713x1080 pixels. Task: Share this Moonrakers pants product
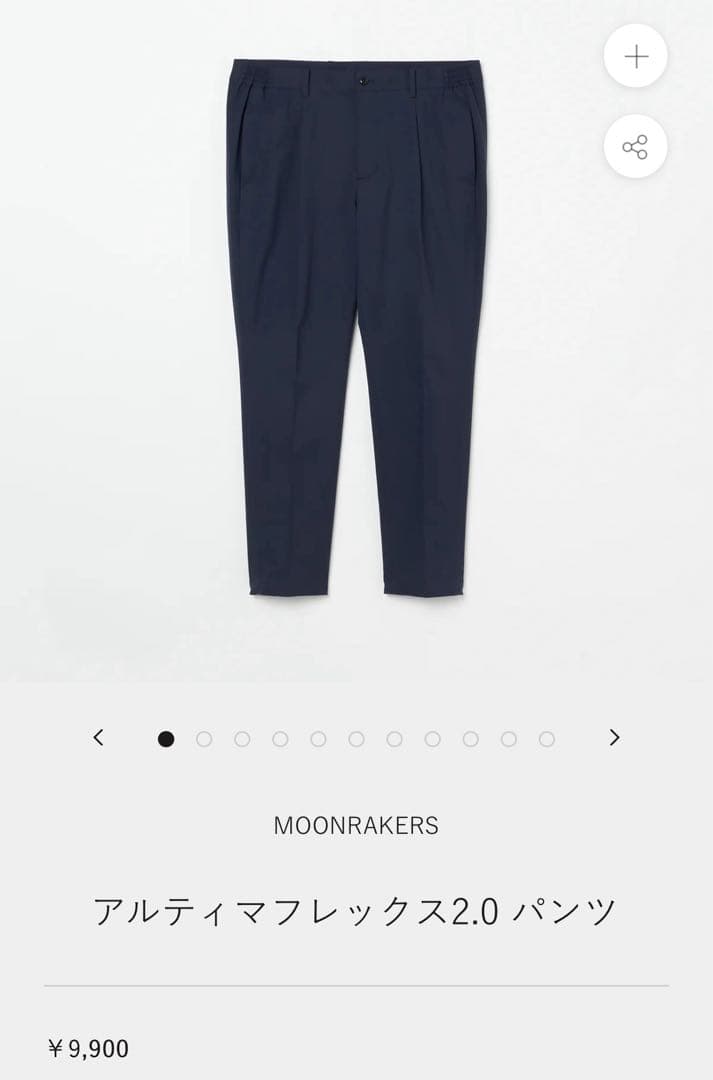coord(635,148)
